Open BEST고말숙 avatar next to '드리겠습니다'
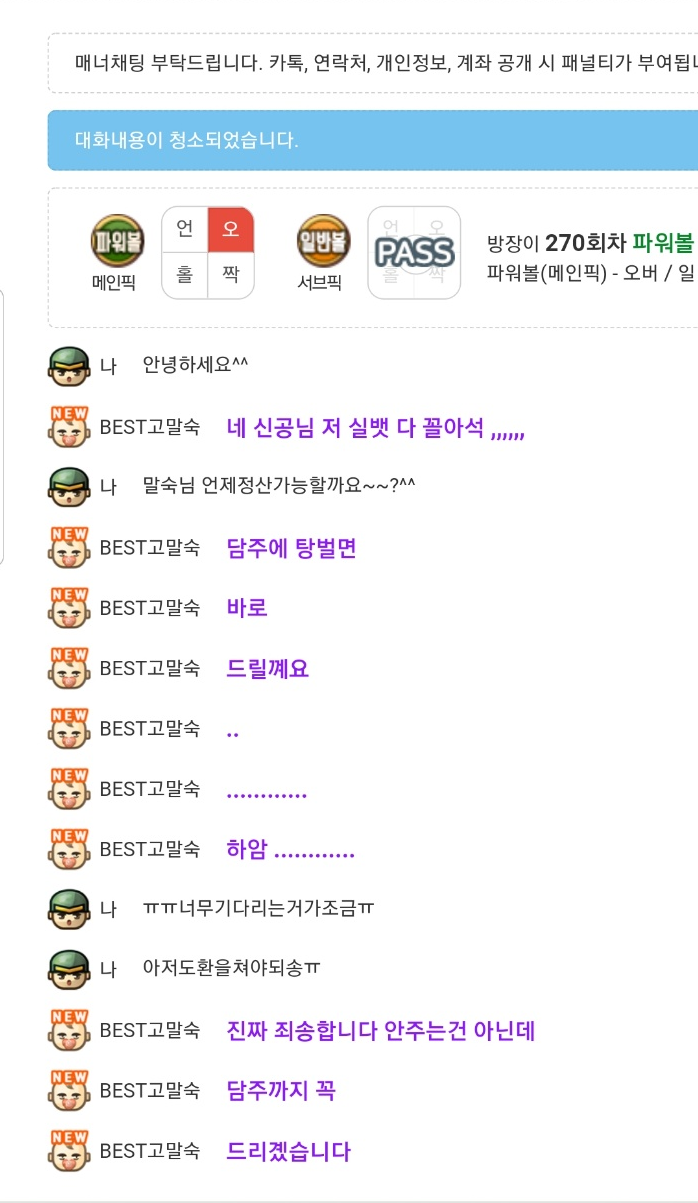 pyautogui.click(x=69, y=1150)
